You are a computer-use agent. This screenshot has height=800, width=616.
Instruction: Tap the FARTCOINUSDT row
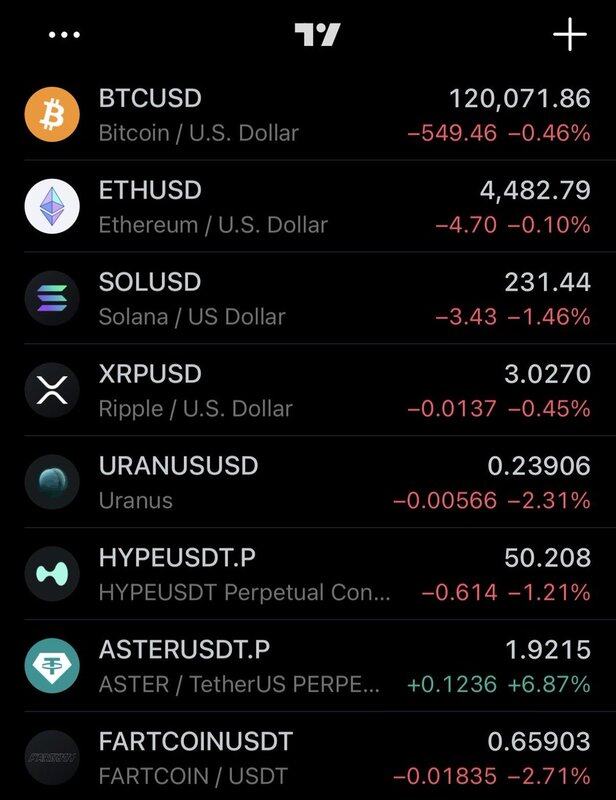[x=308, y=758]
